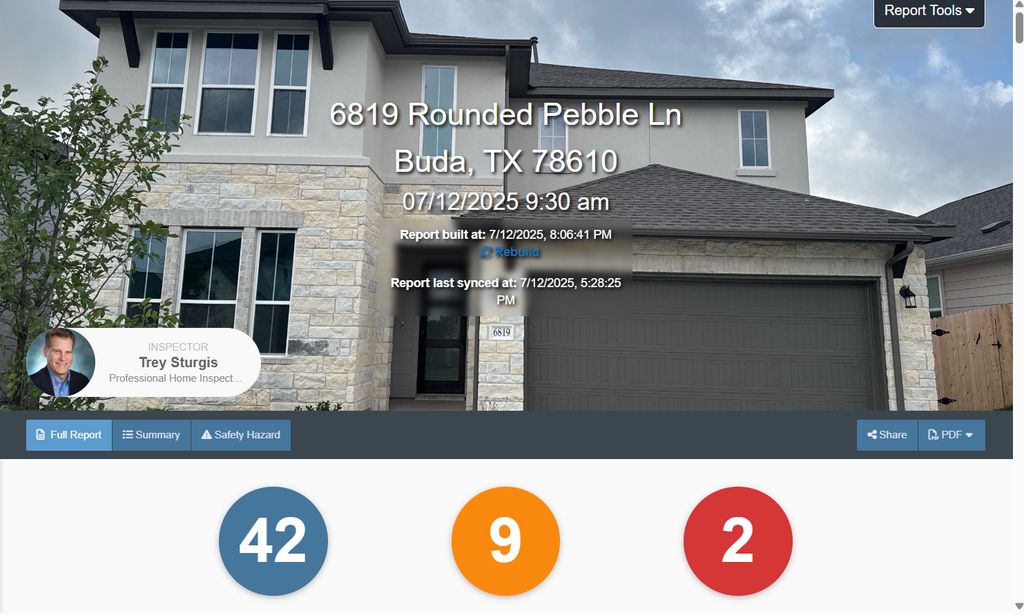1024x615 pixels.
Task: Switch to the Full Report tab
Action: coord(69,435)
